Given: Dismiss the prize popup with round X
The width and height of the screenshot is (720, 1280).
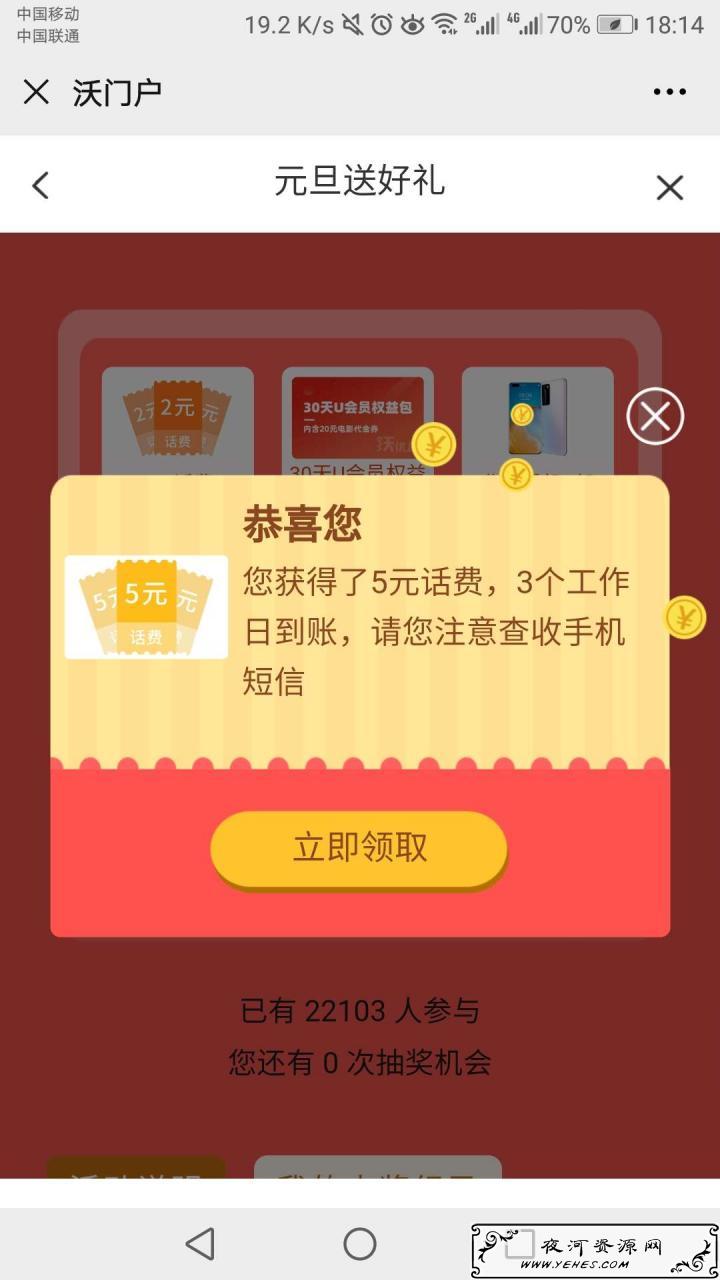Looking at the screenshot, I should [x=655, y=417].
